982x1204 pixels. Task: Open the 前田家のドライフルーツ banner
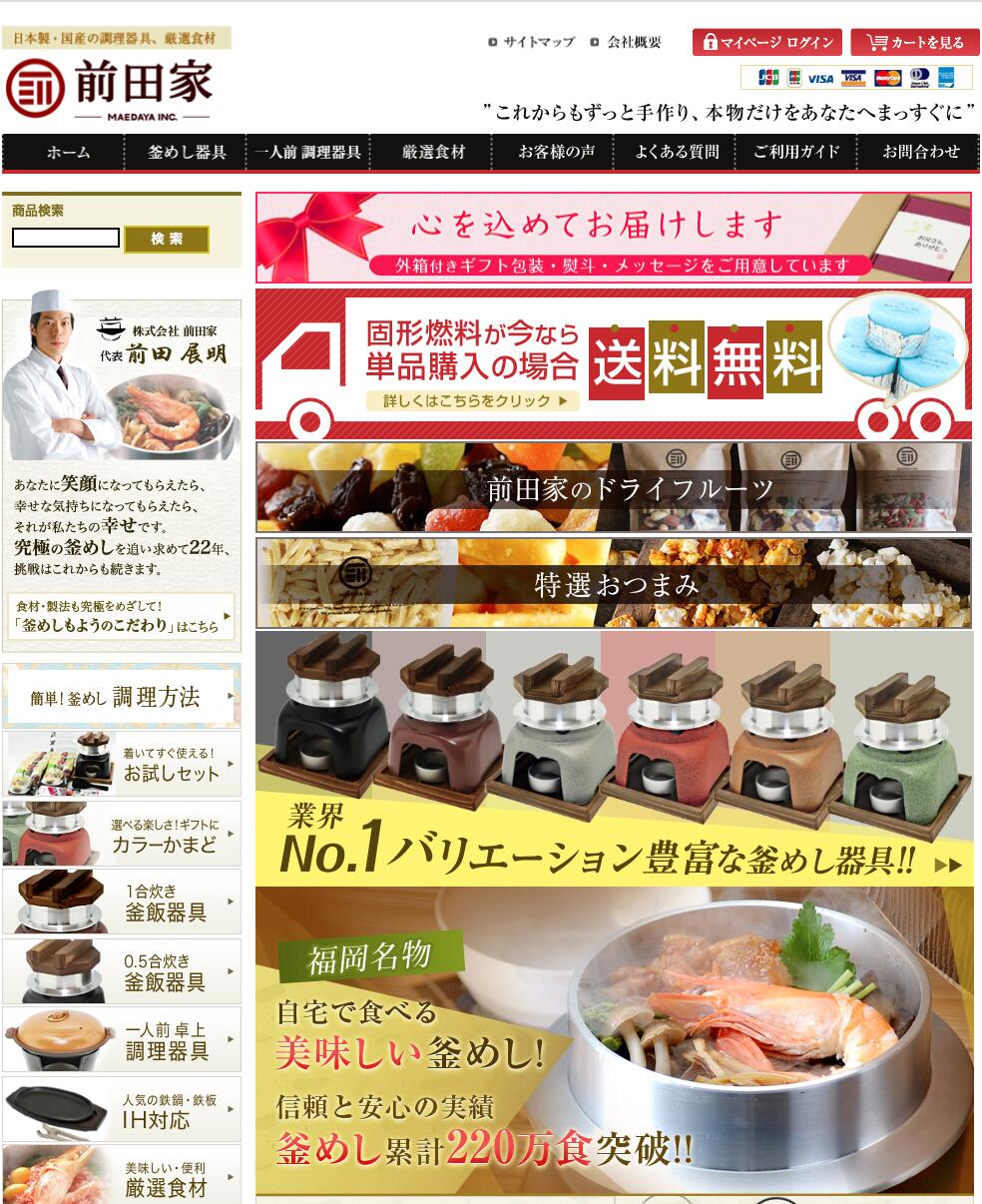[613, 488]
